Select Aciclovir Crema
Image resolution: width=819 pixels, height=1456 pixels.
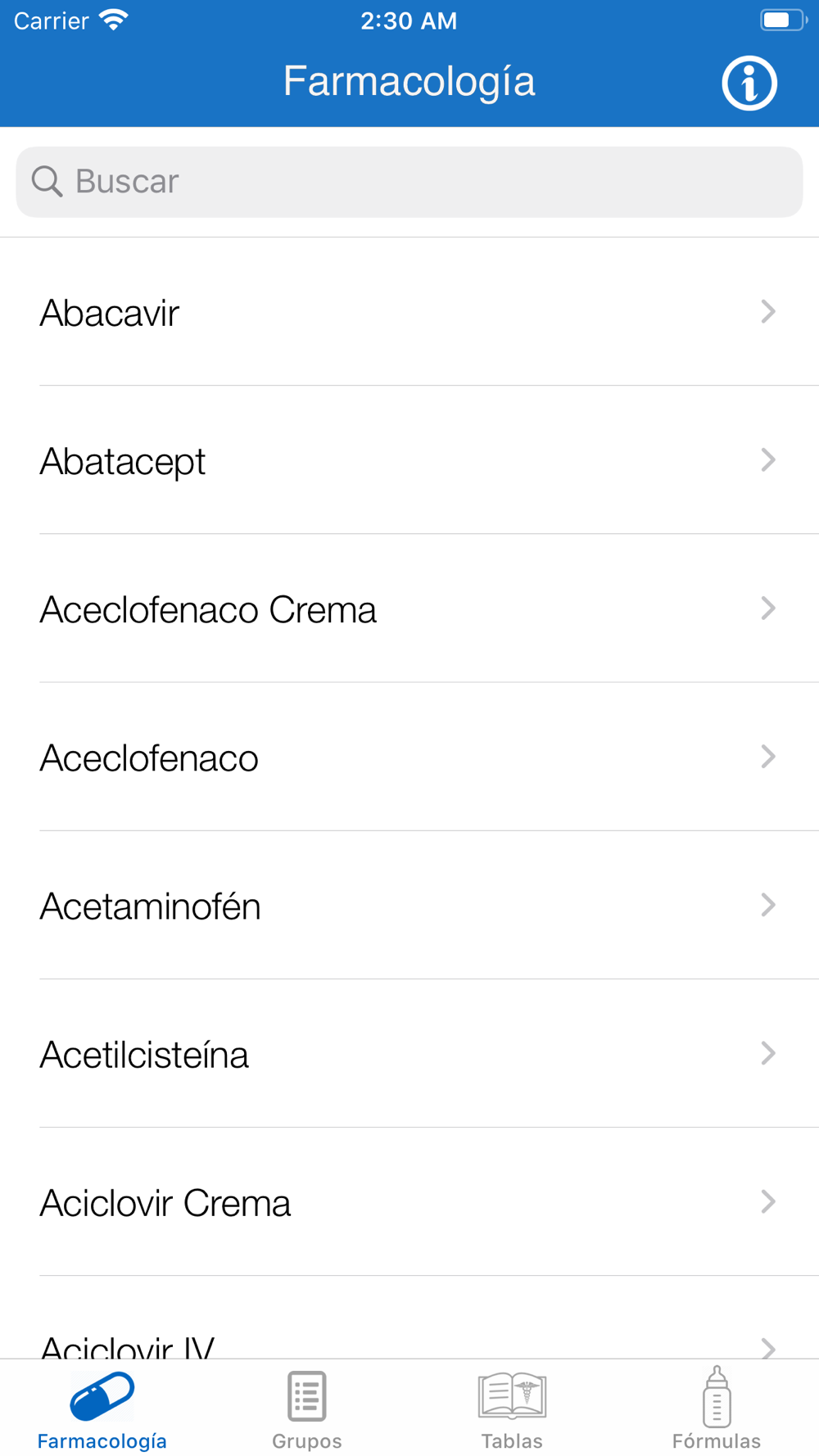409,1201
